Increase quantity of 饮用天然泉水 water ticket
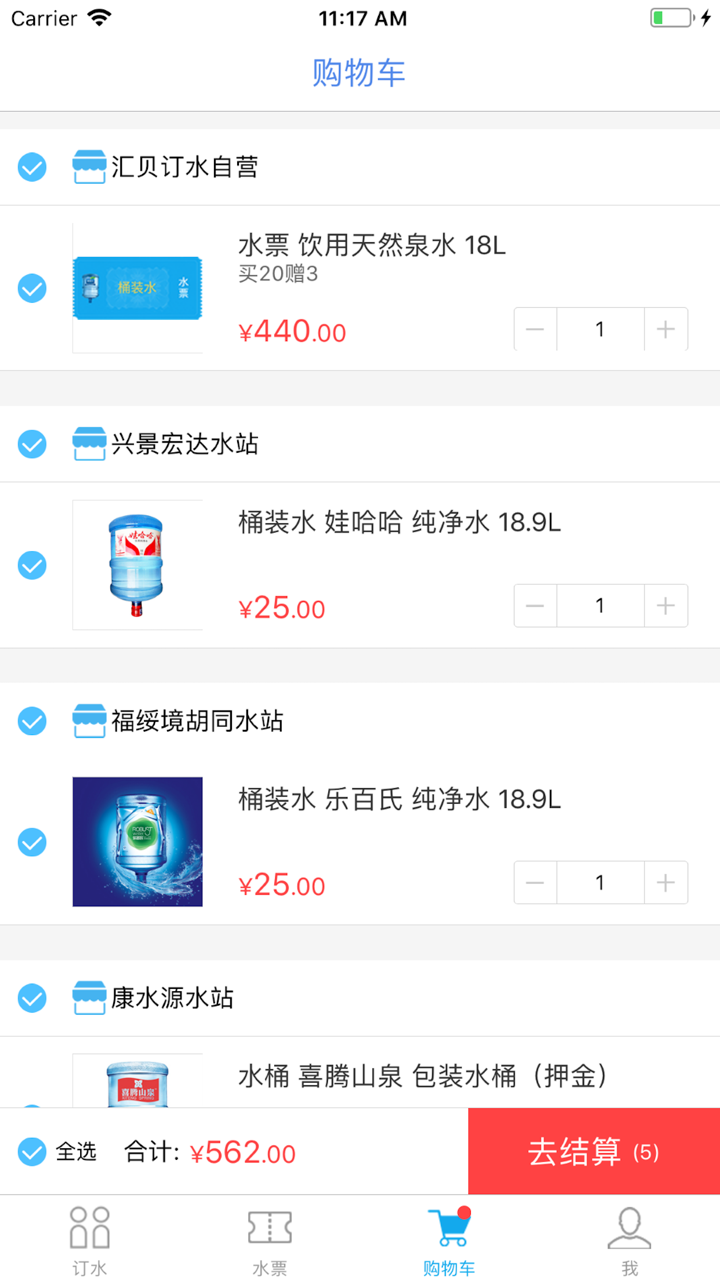This screenshot has height=1280, width=720. point(665,329)
